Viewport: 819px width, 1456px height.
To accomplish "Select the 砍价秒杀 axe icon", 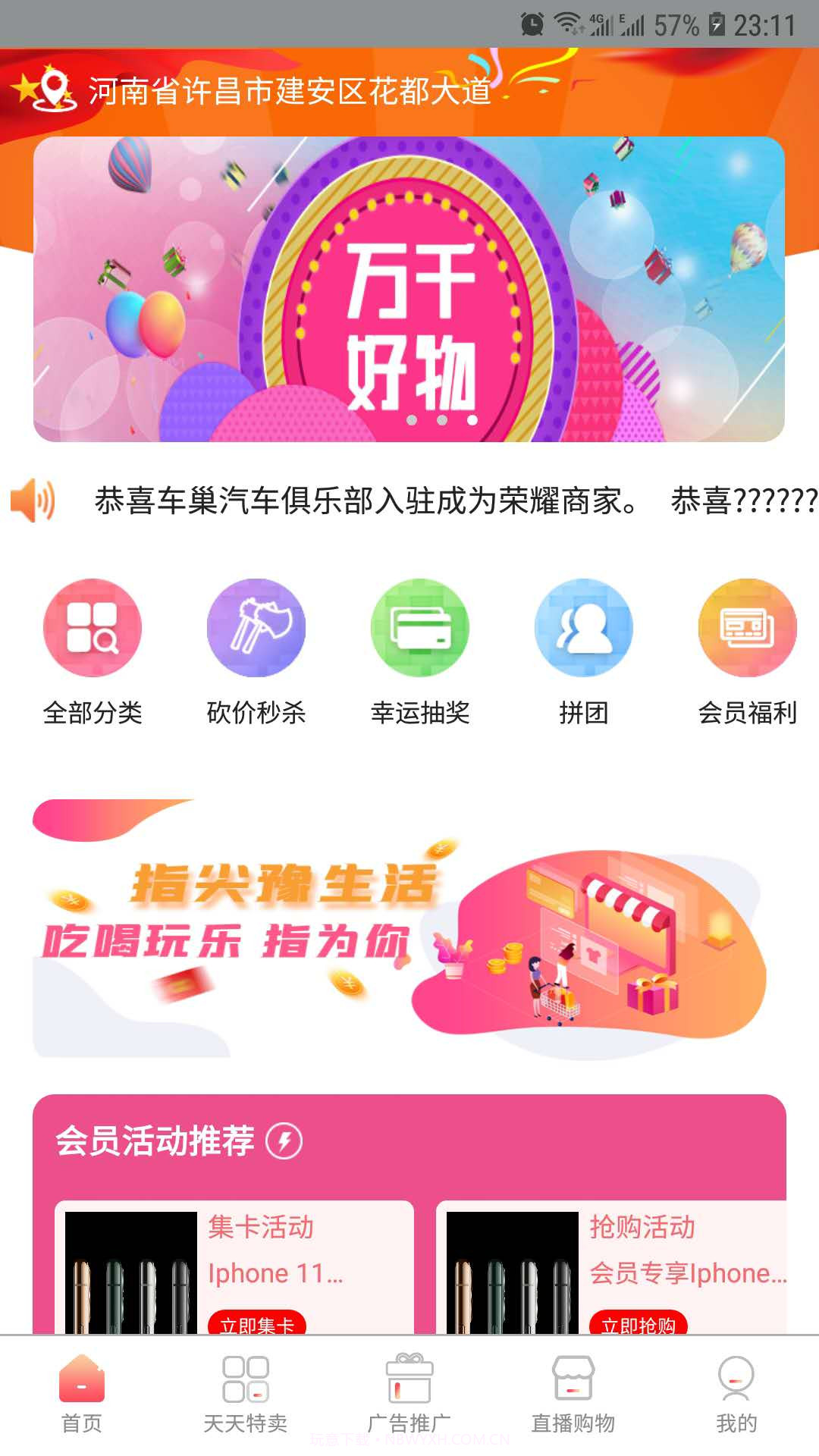I will click(256, 628).
